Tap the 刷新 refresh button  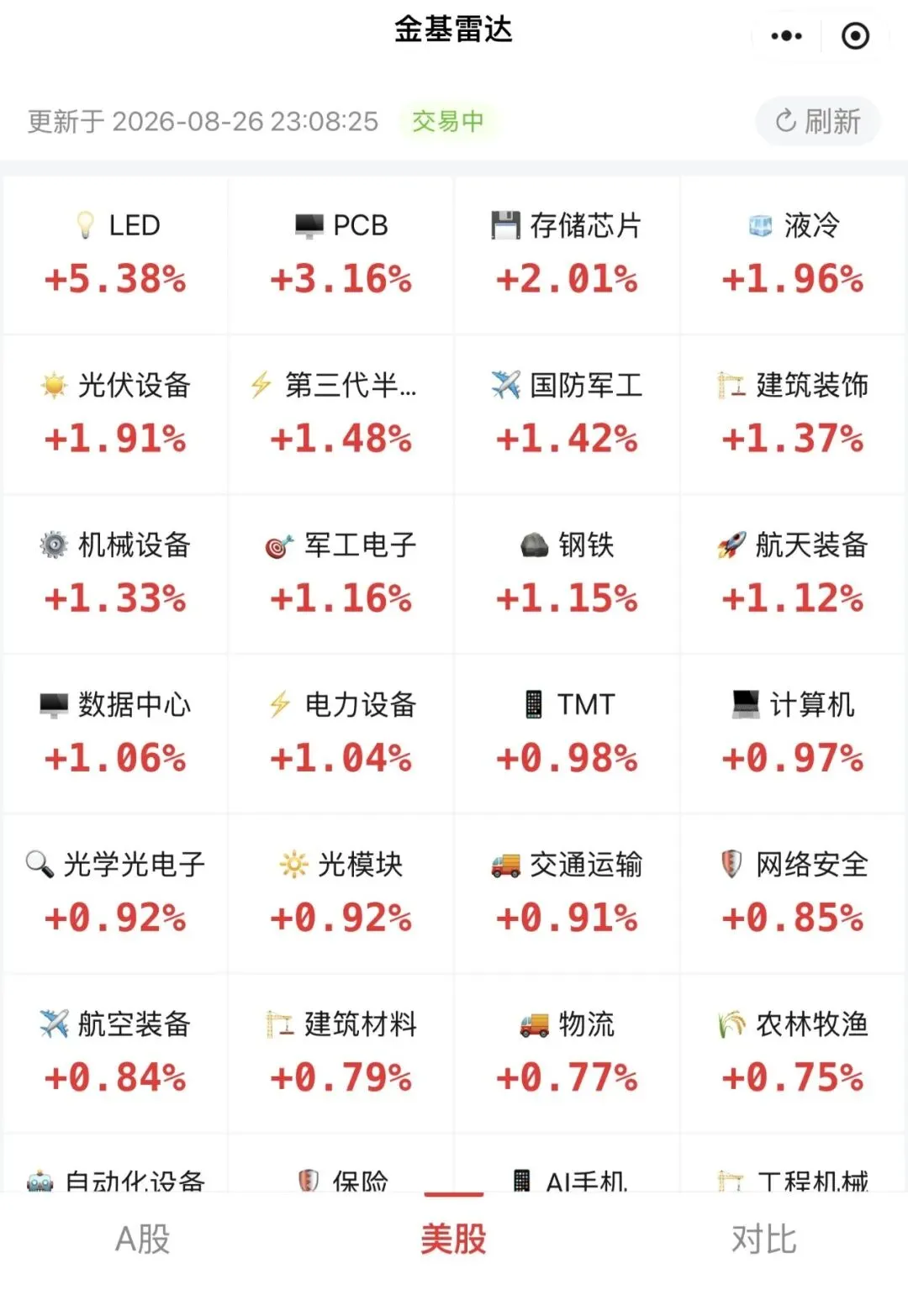pos(818,121)
